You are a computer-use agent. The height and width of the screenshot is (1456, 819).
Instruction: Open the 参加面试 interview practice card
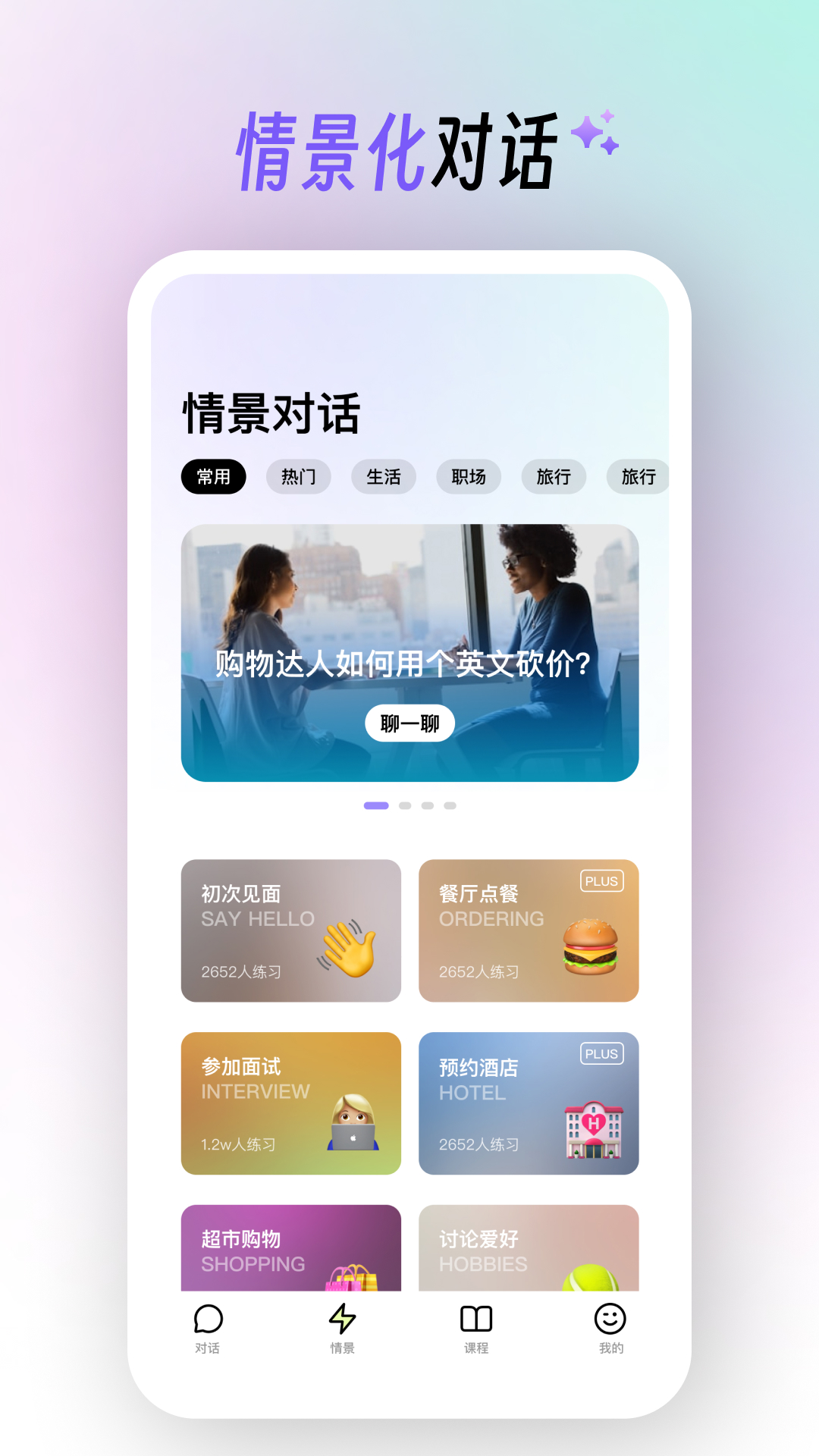[290, 1103]
